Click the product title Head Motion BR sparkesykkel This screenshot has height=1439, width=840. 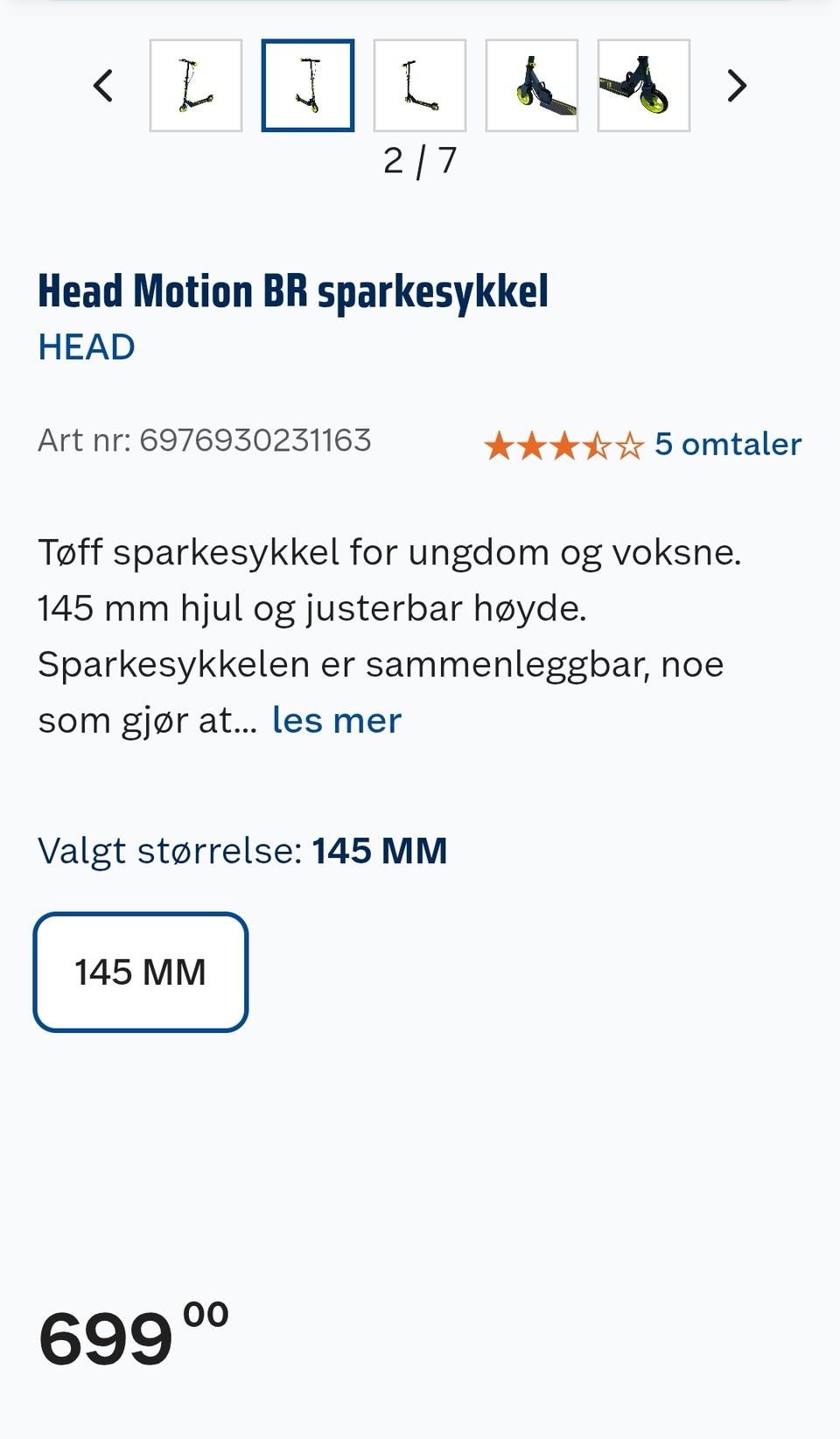tap(293, 291)
